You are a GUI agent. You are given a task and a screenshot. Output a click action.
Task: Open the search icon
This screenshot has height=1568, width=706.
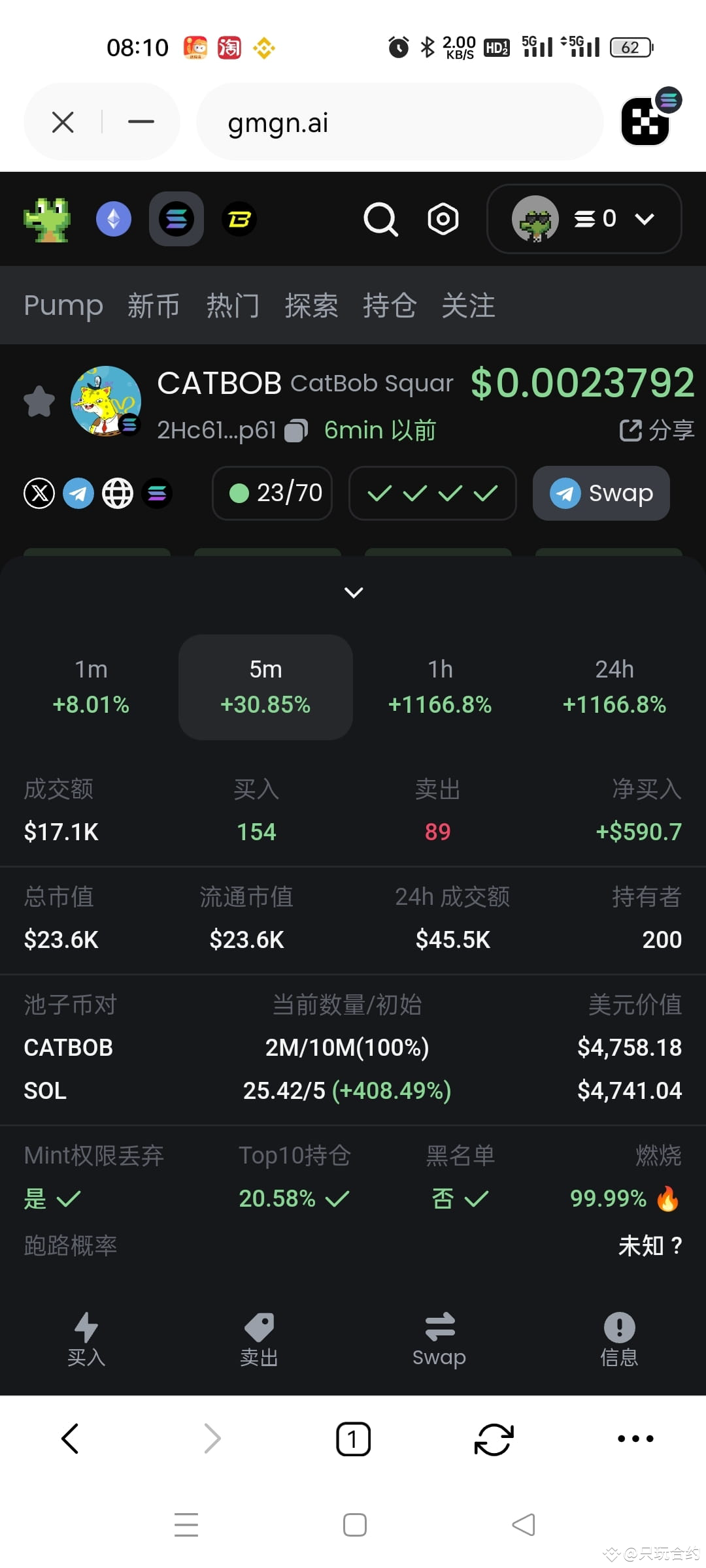coord(381,219)
